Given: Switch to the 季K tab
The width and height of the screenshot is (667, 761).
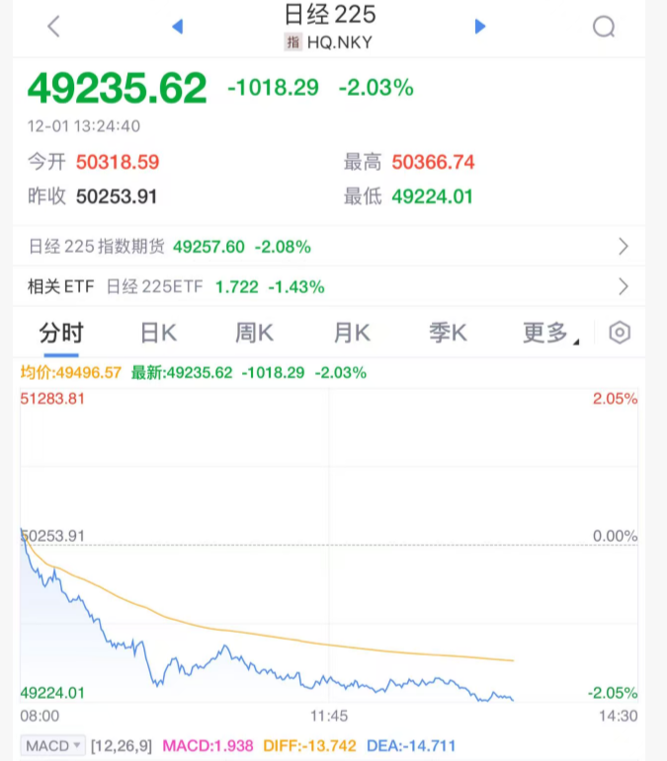Looking at the screenshot, I should coord(448,334).
